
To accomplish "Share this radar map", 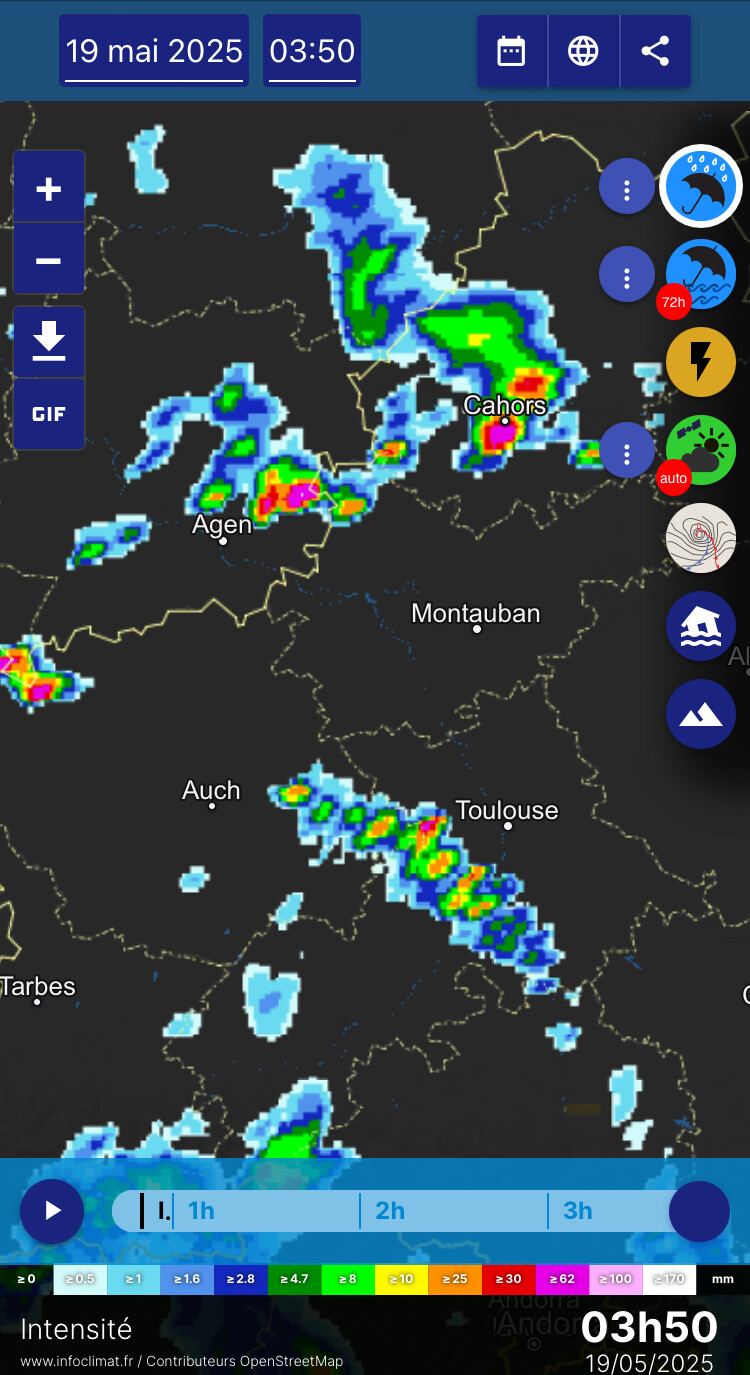I will (x=656, y=51).
